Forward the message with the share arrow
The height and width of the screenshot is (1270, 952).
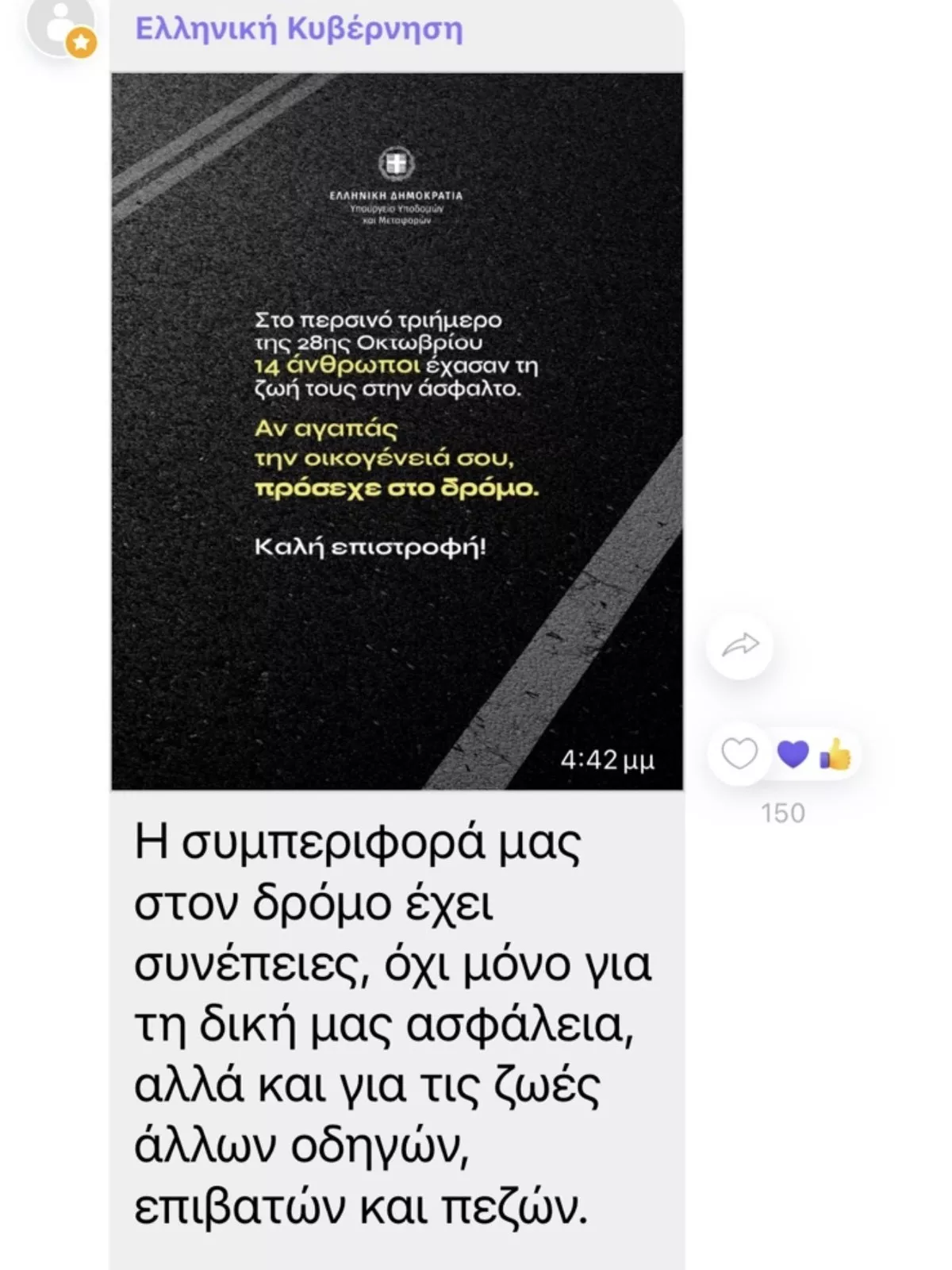point(739,645)
